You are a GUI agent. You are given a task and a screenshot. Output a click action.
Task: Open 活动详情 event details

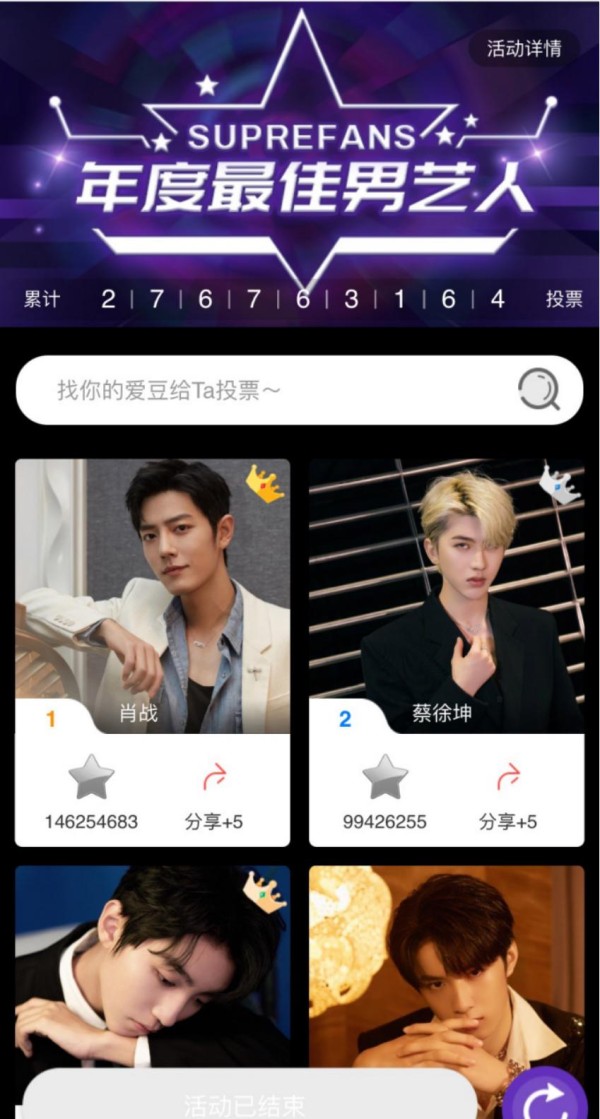(524, 49)
